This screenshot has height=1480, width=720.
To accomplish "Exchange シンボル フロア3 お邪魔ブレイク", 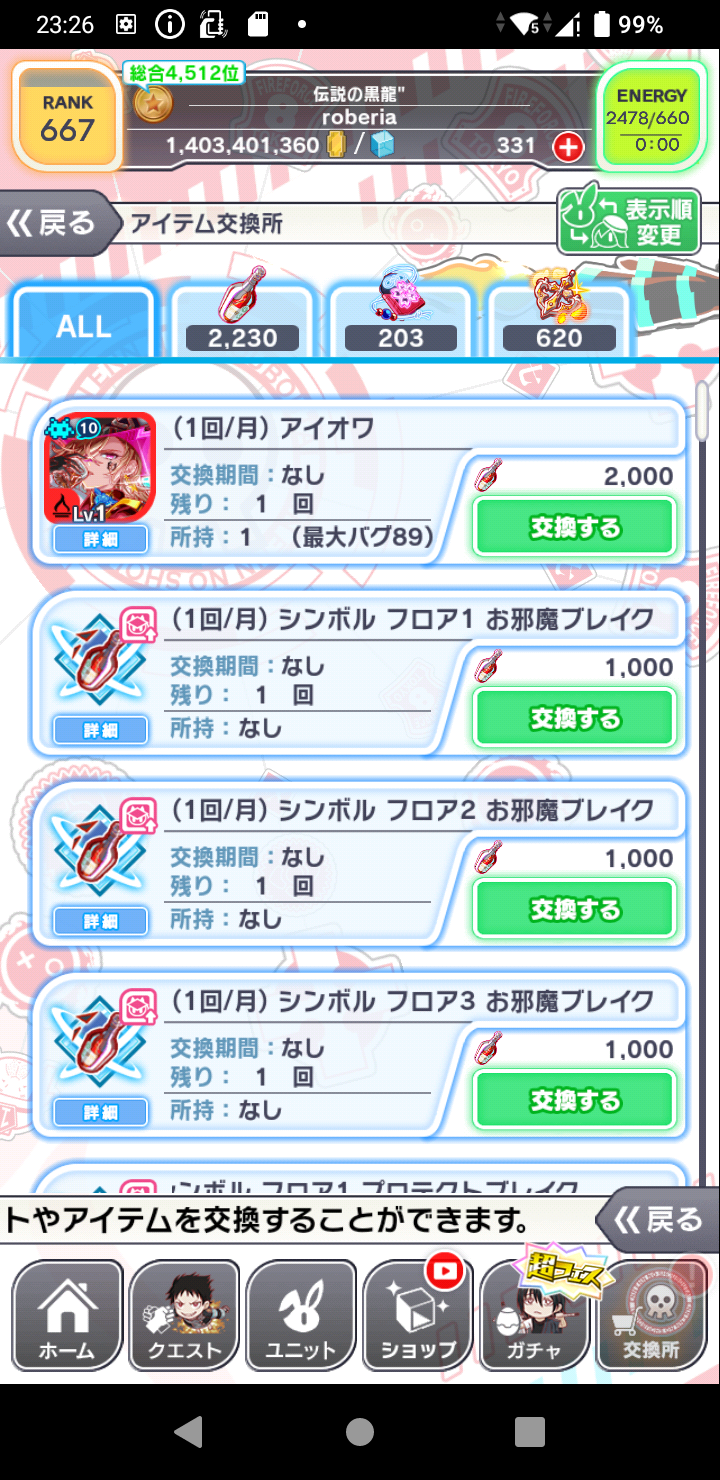I will click(x=574, y=1100).
